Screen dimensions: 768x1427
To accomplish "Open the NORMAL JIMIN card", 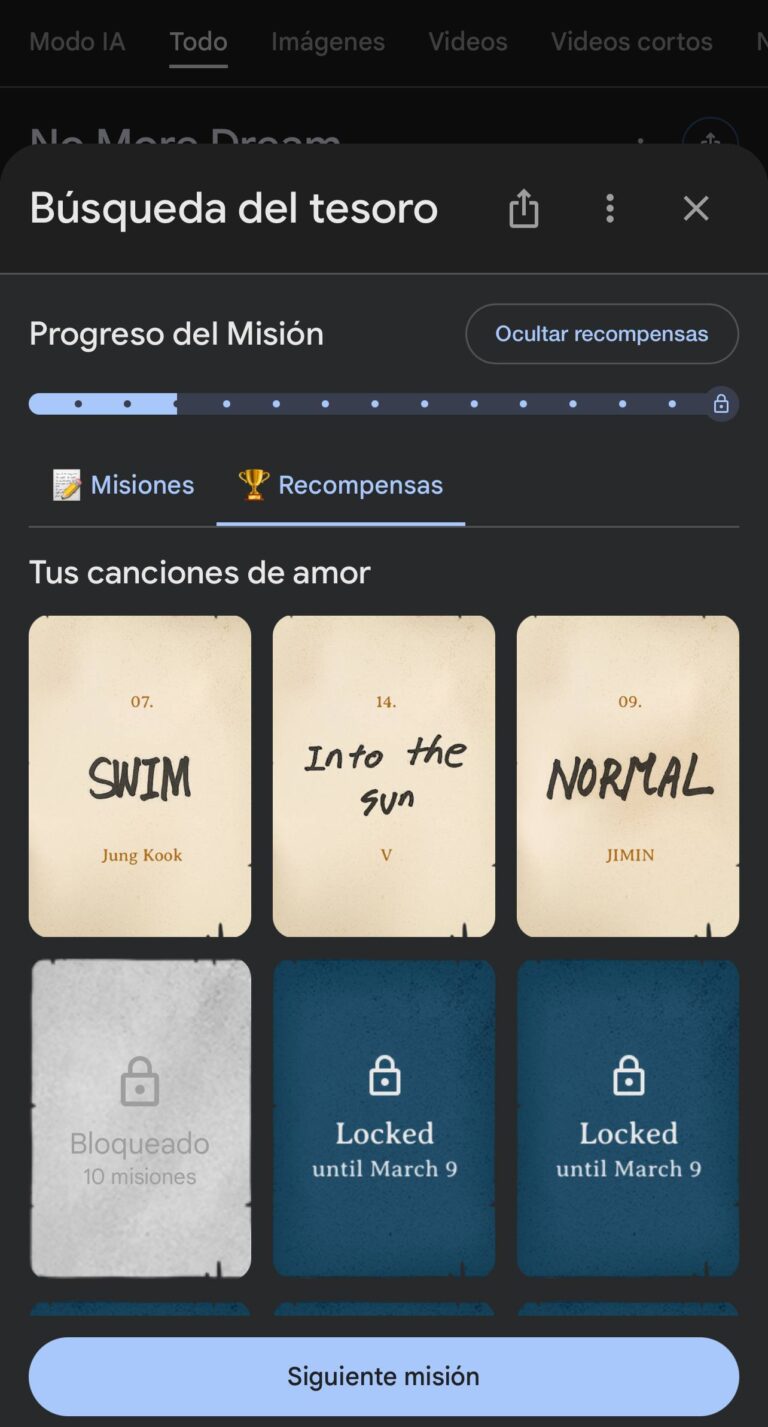I will [628, 776].
